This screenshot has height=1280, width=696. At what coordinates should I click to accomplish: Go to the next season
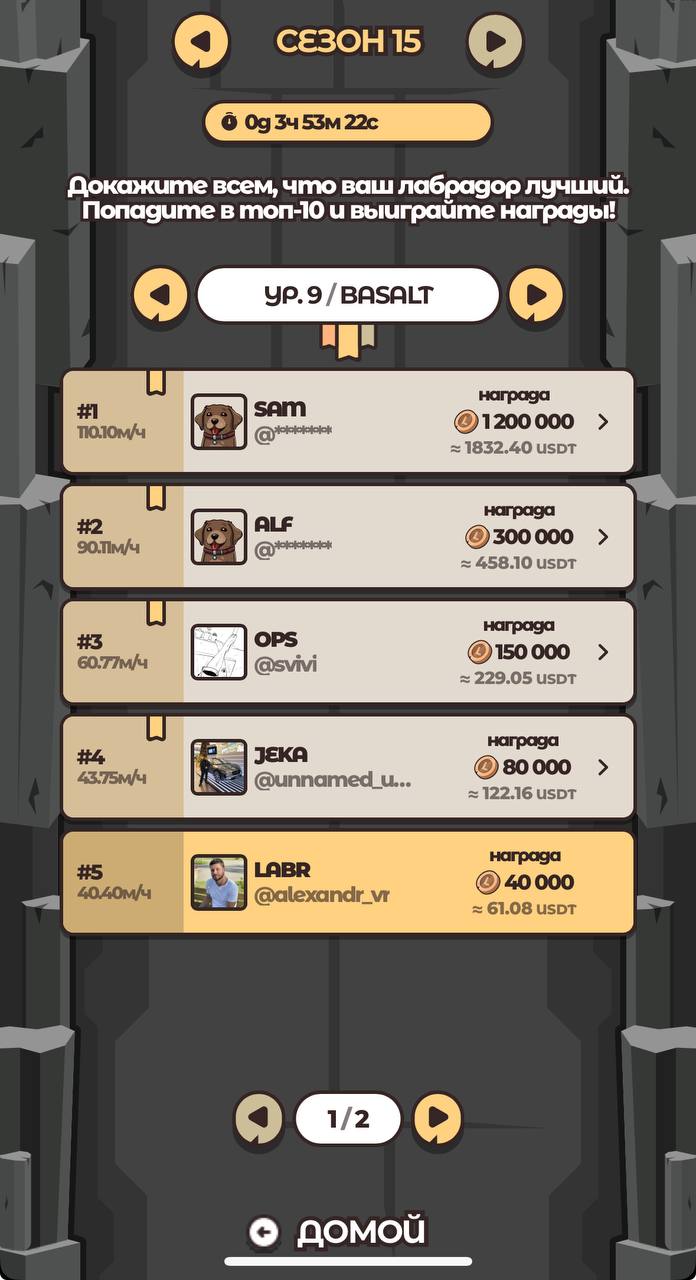pos(495,42)
